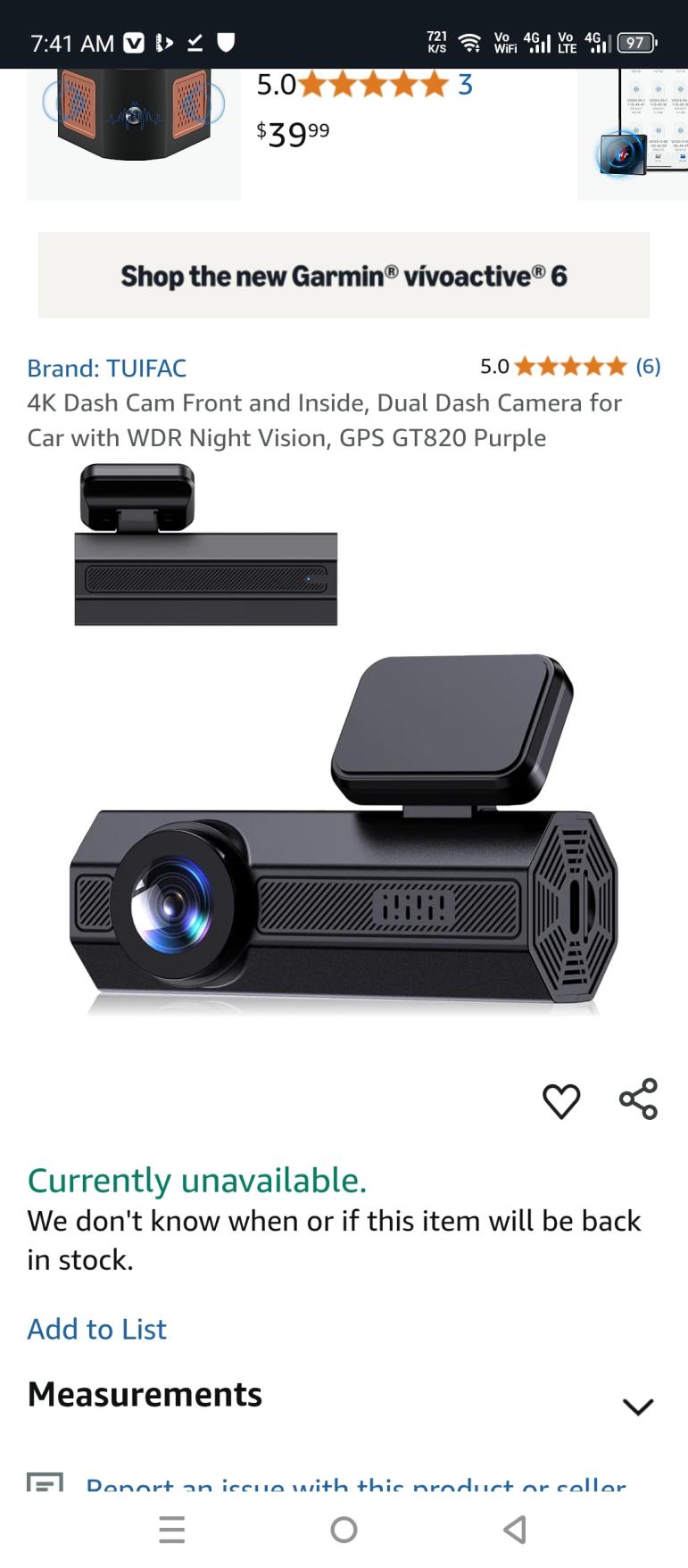
Task: Open the Garmin vívoactive 6 banner
Action: [344, 276]
